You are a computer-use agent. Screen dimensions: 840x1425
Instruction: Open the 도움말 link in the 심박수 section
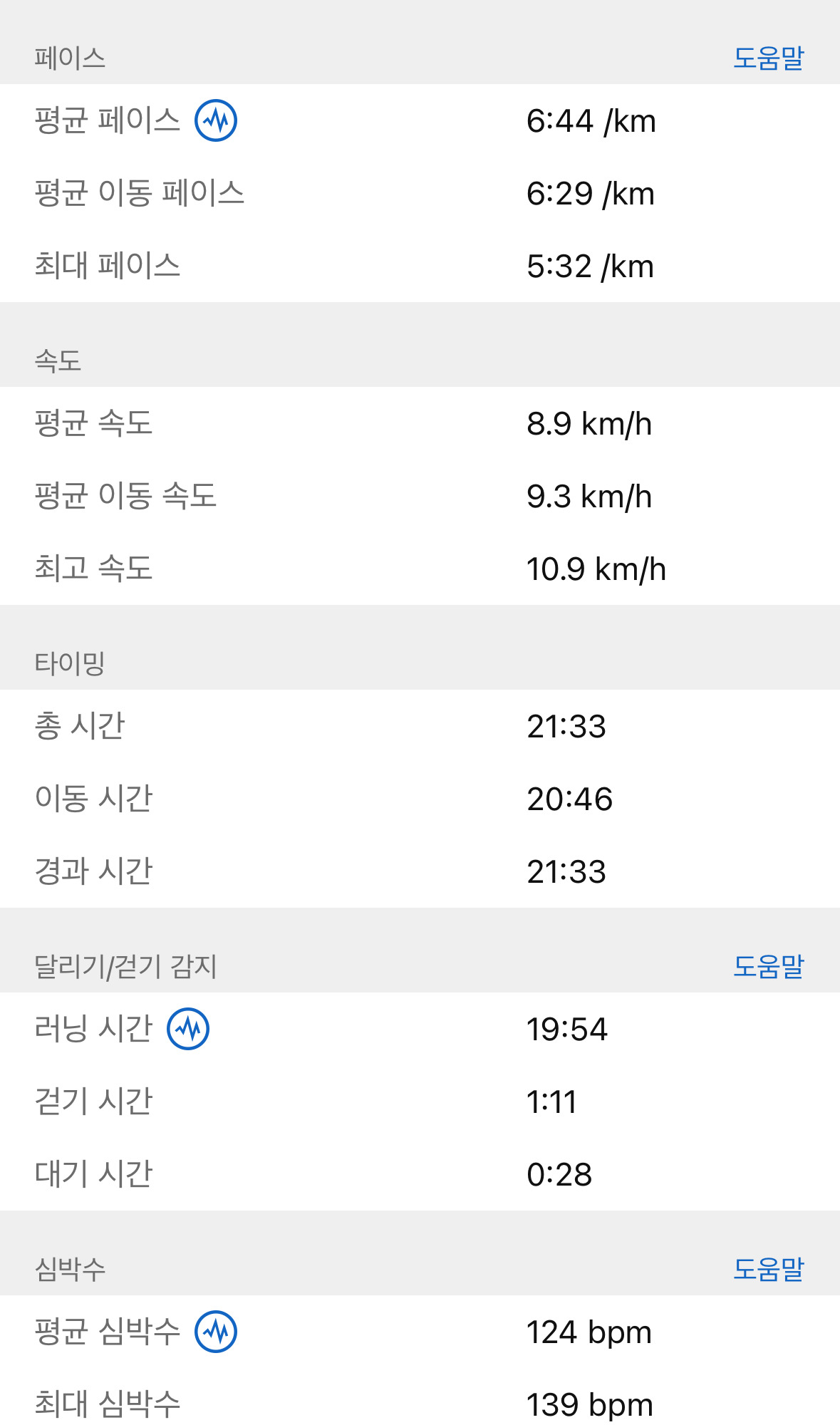click(768, 1269)
